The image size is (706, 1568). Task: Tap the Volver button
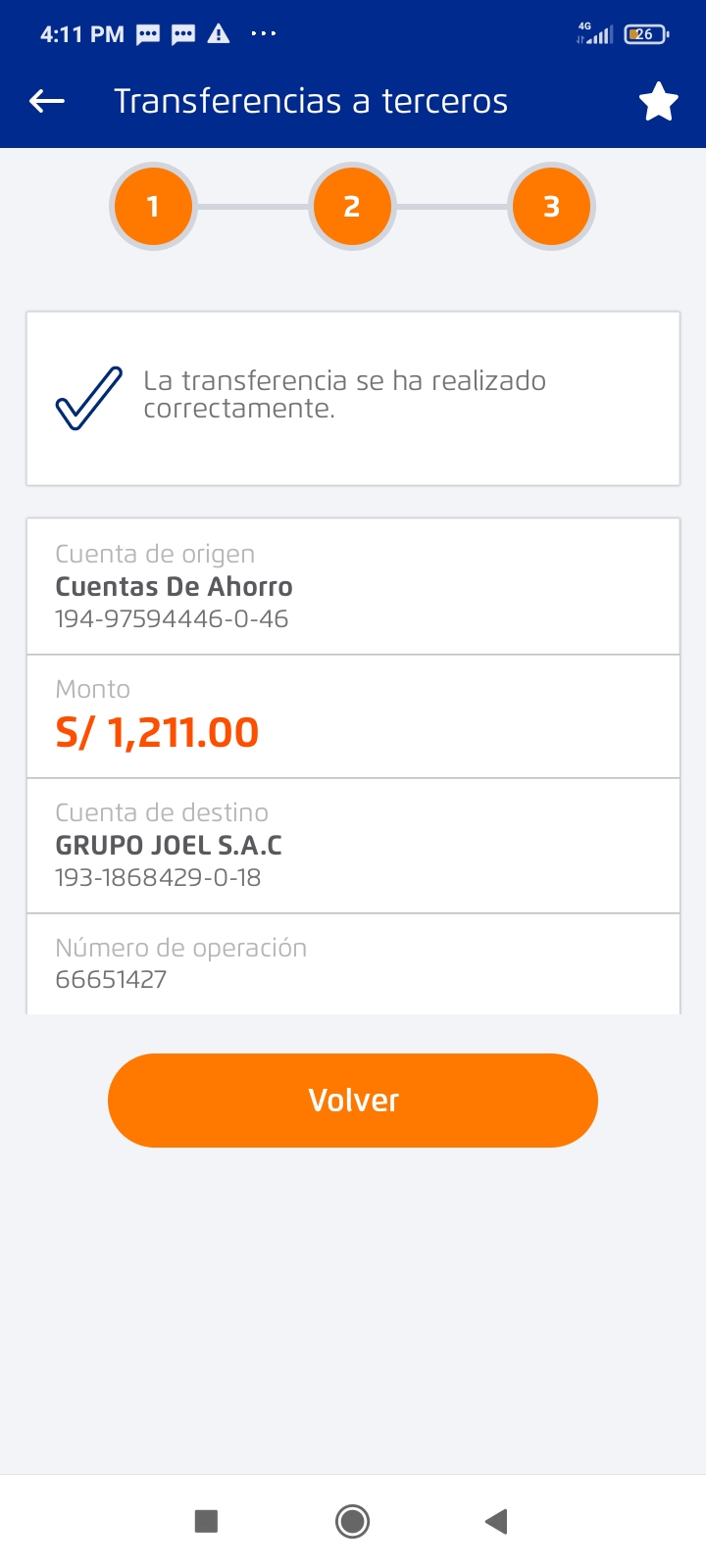coord(353,1100)
